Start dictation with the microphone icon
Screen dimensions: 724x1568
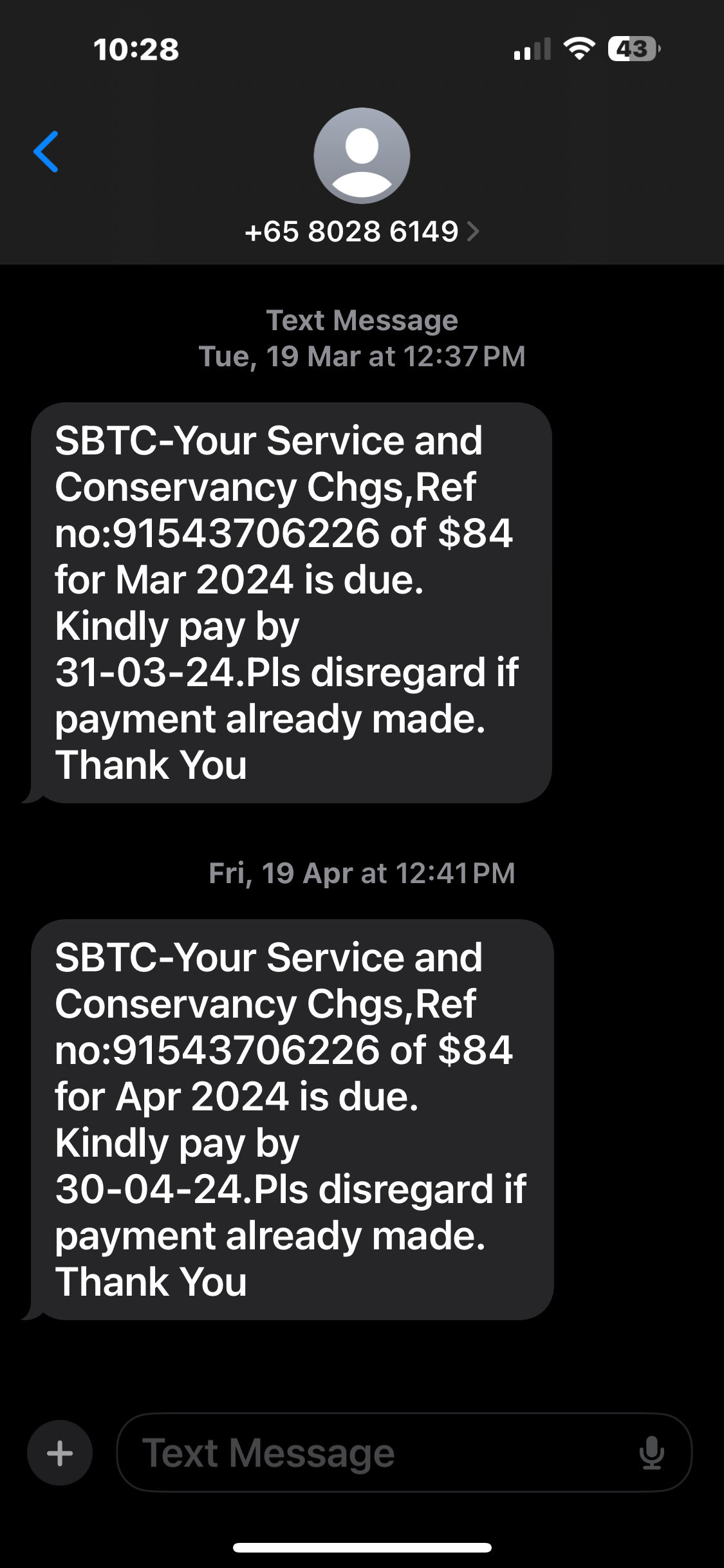point(652,1453)
